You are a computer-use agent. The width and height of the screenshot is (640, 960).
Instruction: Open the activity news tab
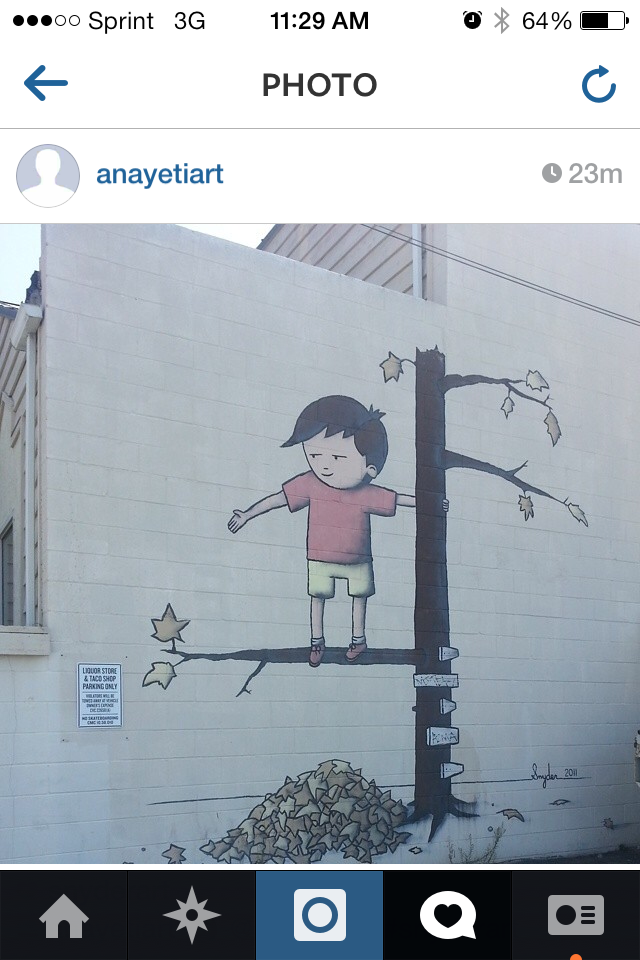coord(448,916)
